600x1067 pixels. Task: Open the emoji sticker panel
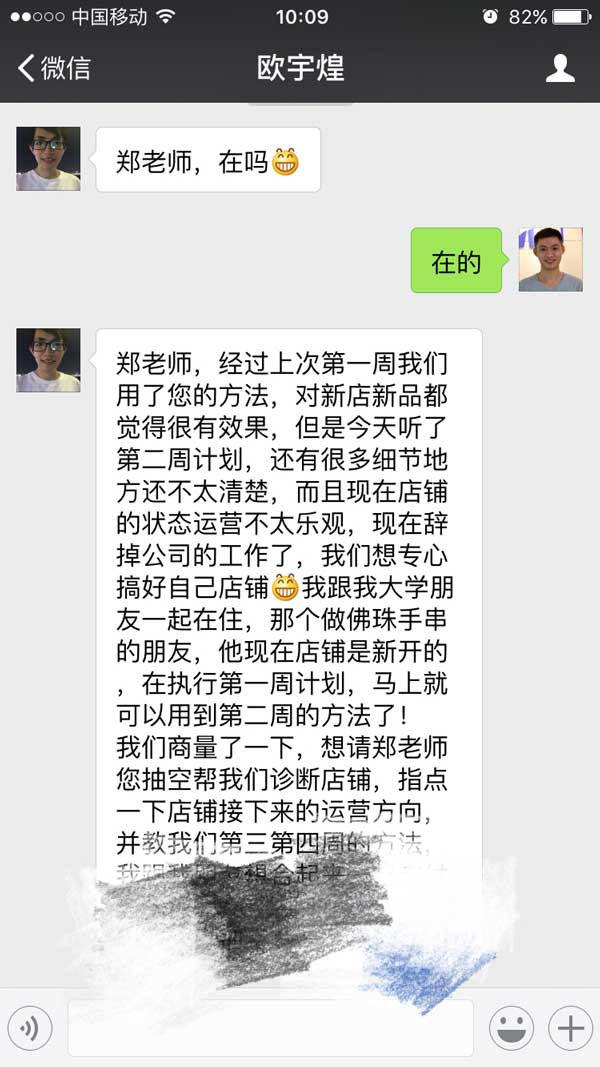pyautogui.click(x=511, y=1027)
